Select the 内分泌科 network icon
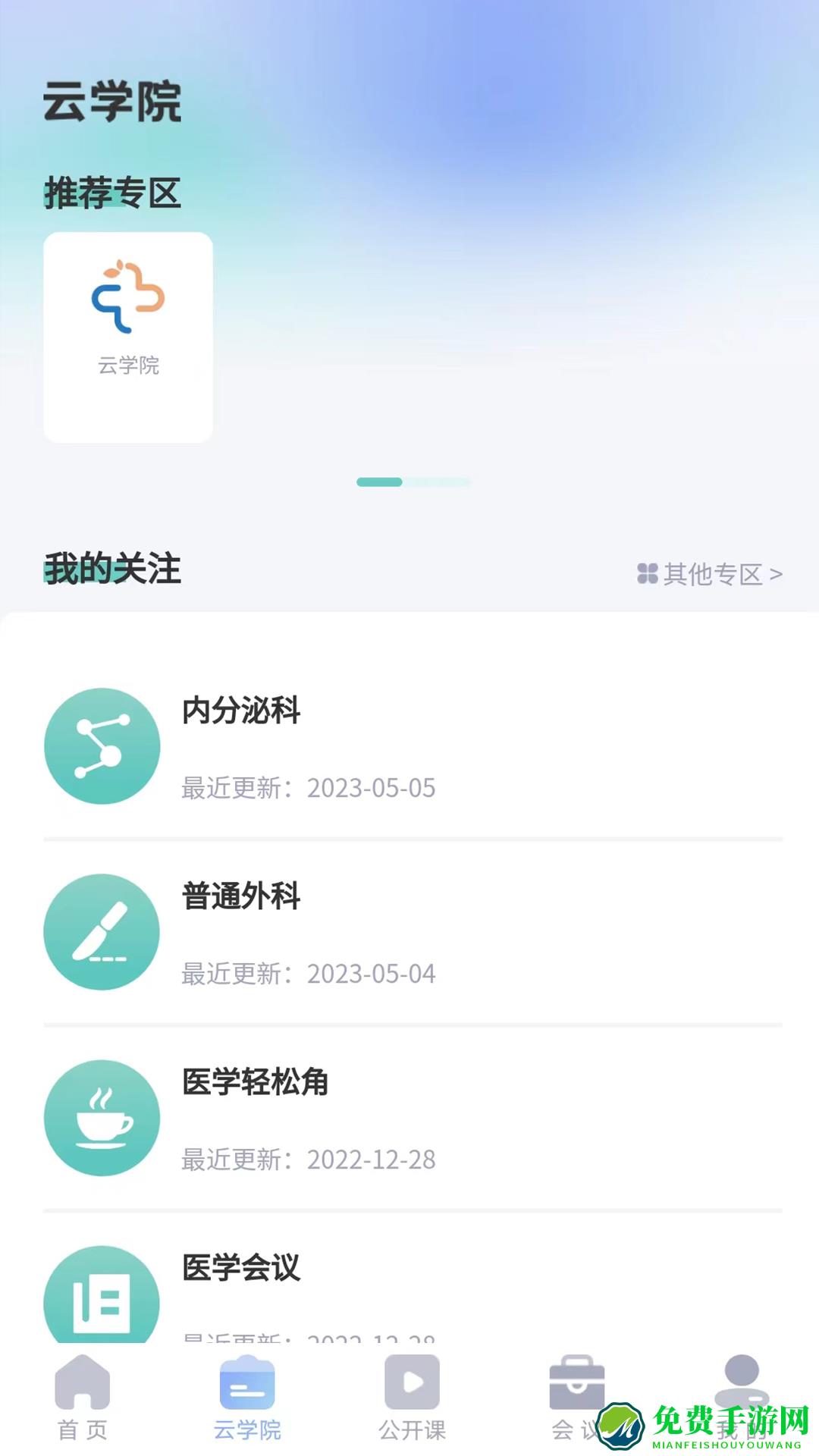The height and width of the screenshot is (1456, 819). tap(102, 747)
